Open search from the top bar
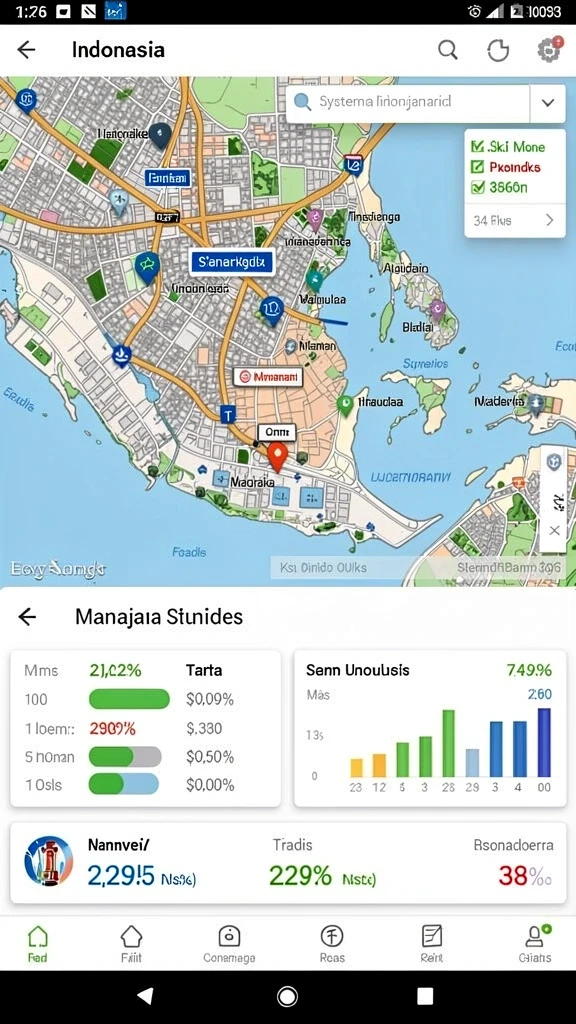 click(447, 50)
